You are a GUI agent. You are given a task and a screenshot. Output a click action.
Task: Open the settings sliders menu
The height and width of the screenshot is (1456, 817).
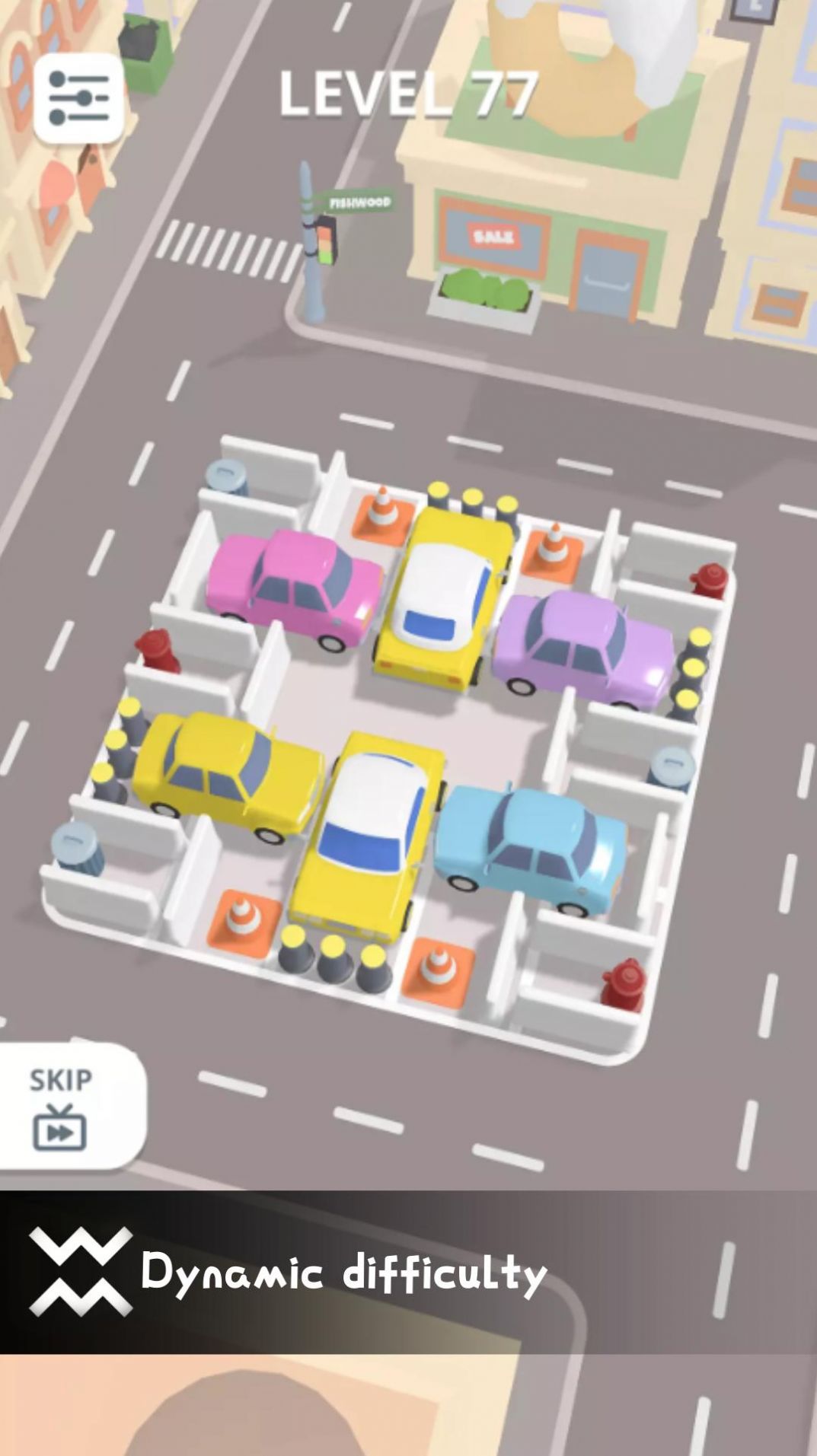pos(78,98)
